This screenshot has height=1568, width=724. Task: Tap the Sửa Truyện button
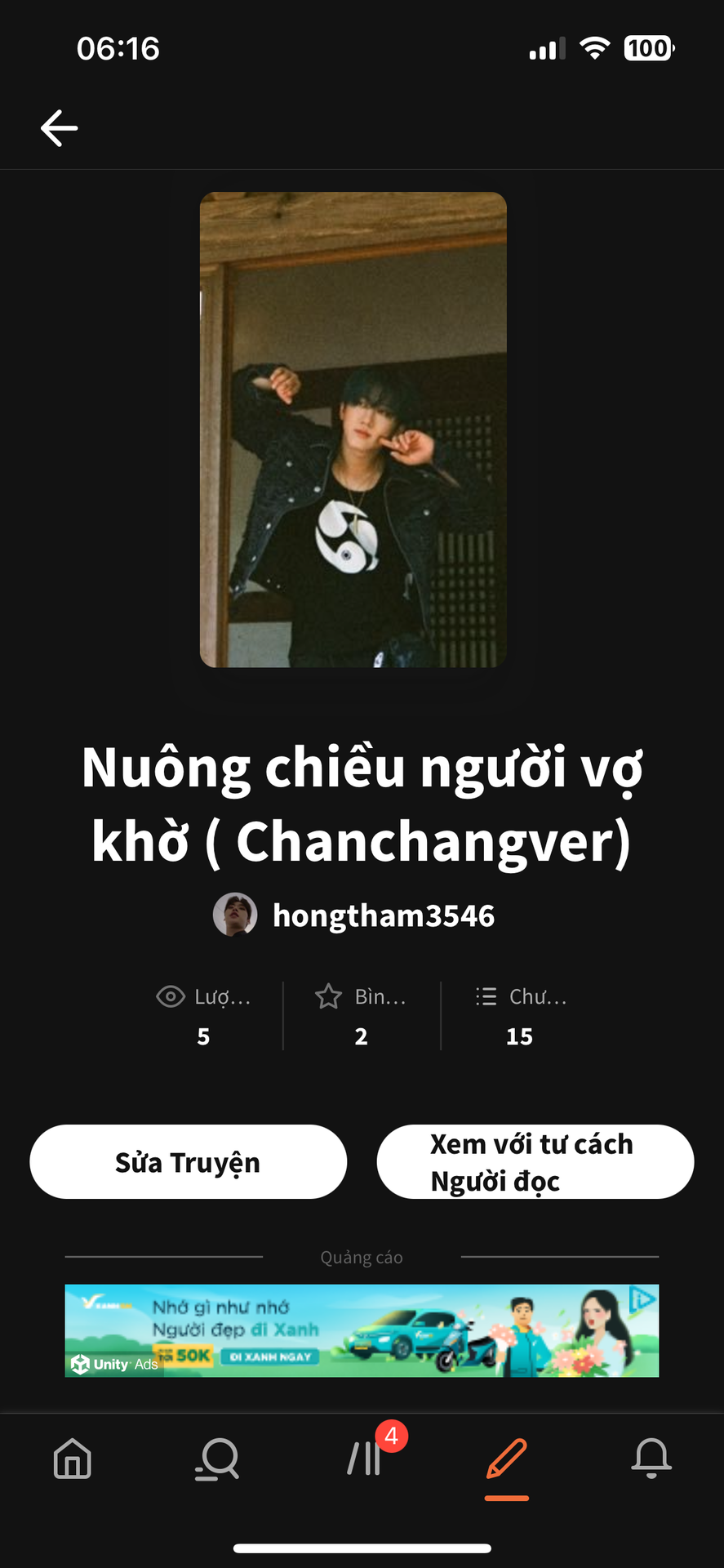tap(188, 1162)
